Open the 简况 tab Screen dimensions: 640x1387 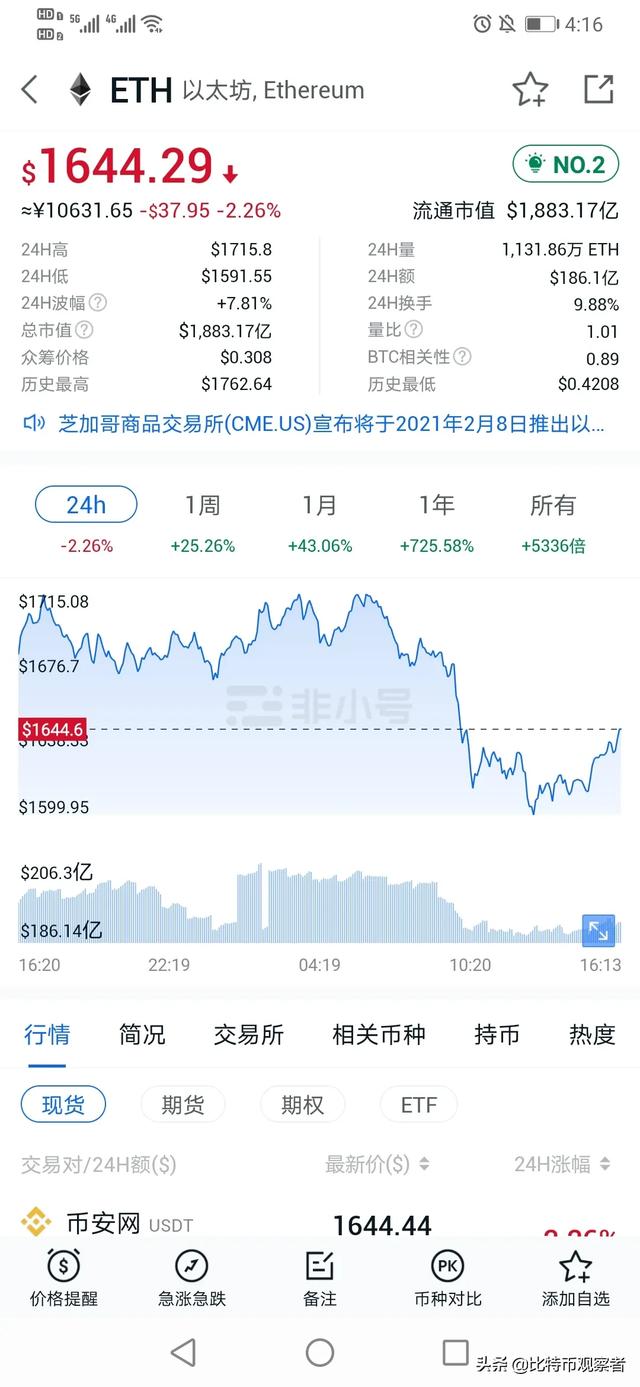coord(142,1035)
